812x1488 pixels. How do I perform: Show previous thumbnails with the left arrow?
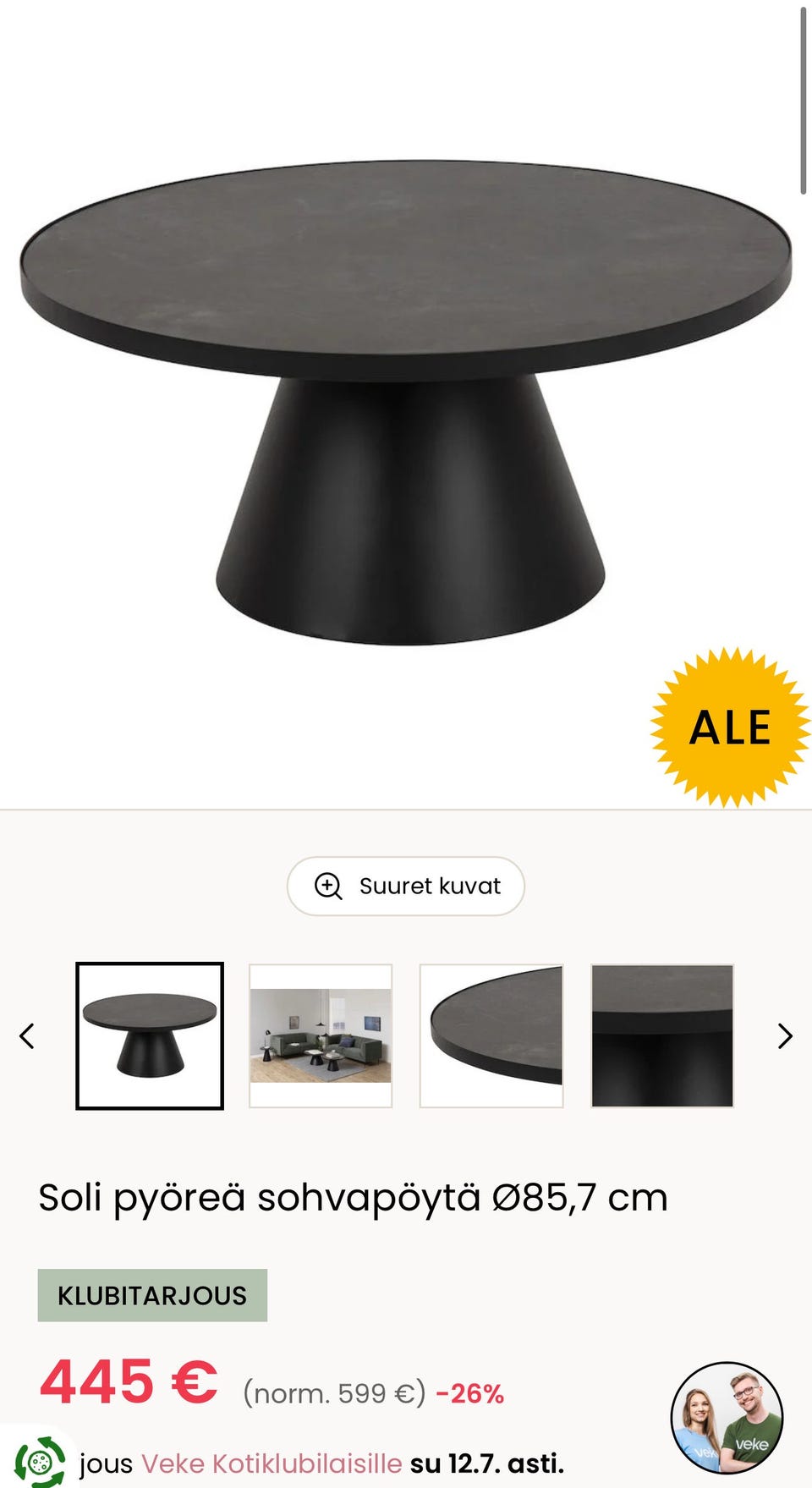(27, 1035)
